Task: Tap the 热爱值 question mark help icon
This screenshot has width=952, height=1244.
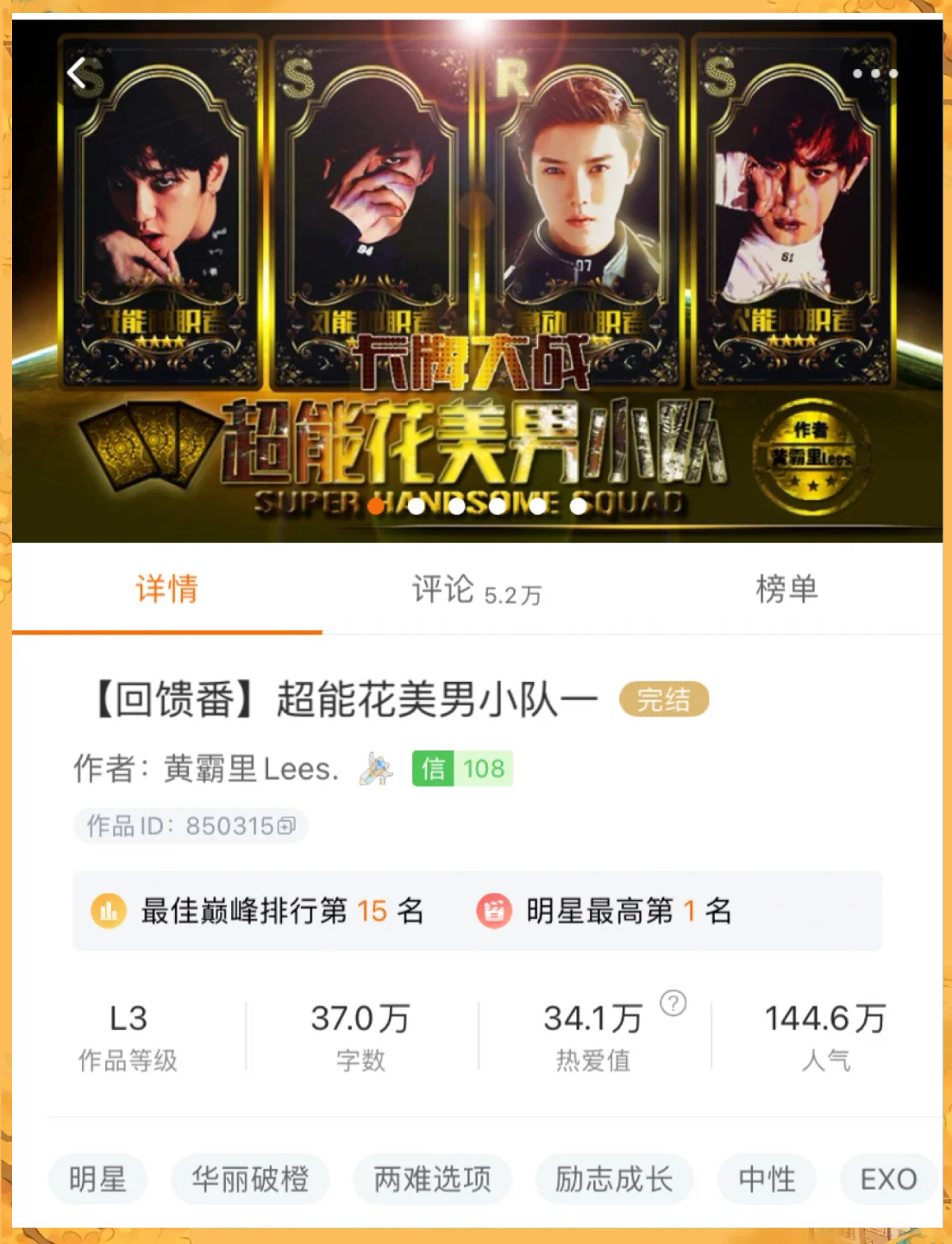Action: [673, 1003]
